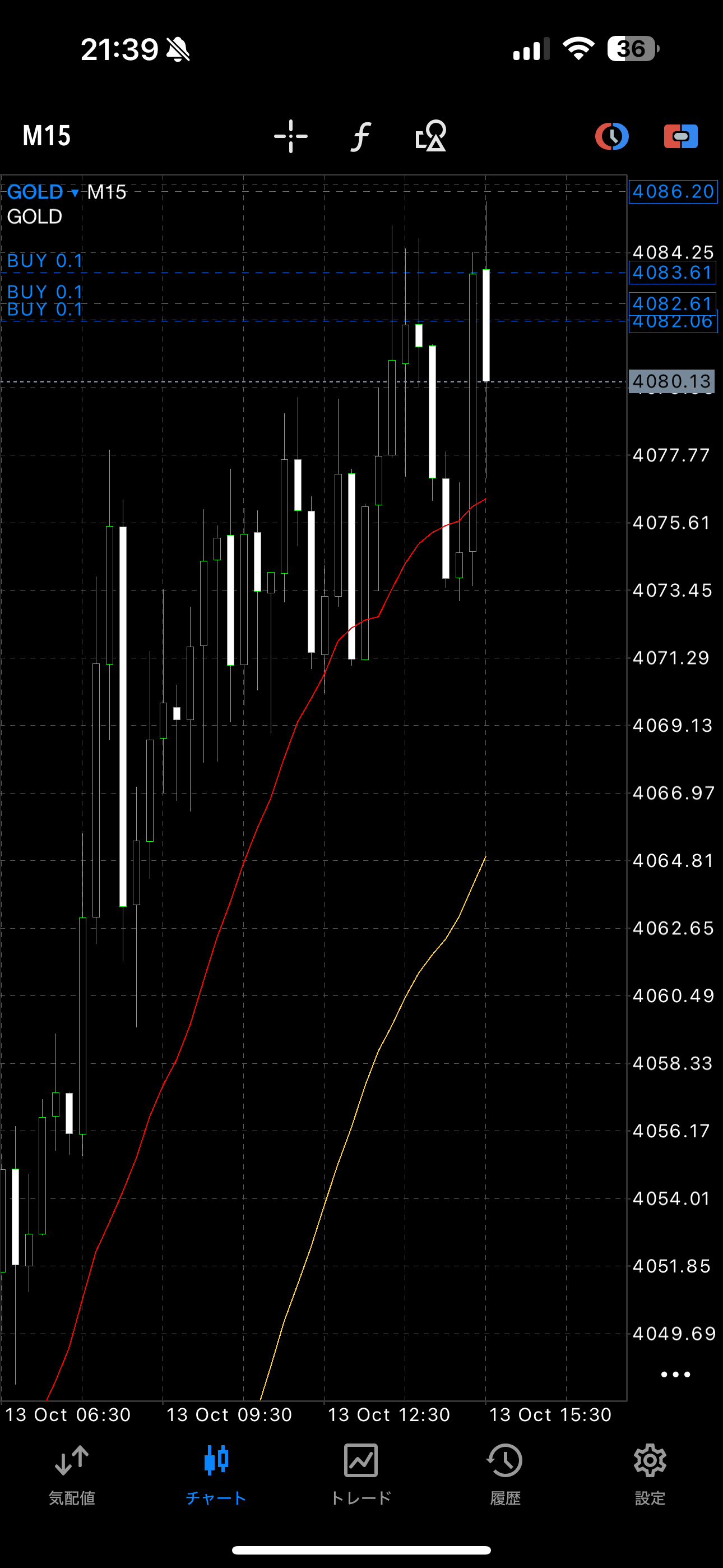Viewport: 723px width, 1568px height.
Task: Open the clock-shaped toolbar icon
Action: click(611, 136)
